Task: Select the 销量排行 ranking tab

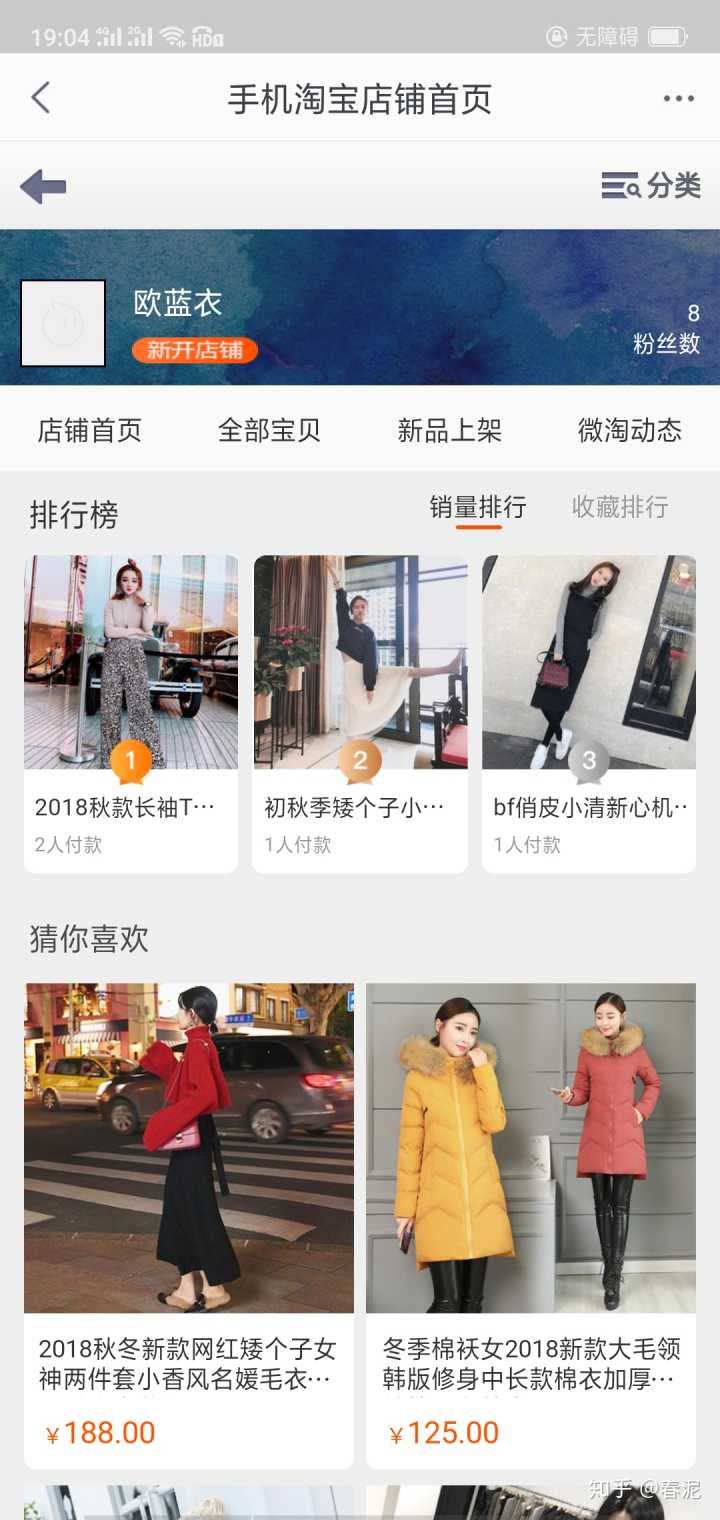Action: point(478,508)
